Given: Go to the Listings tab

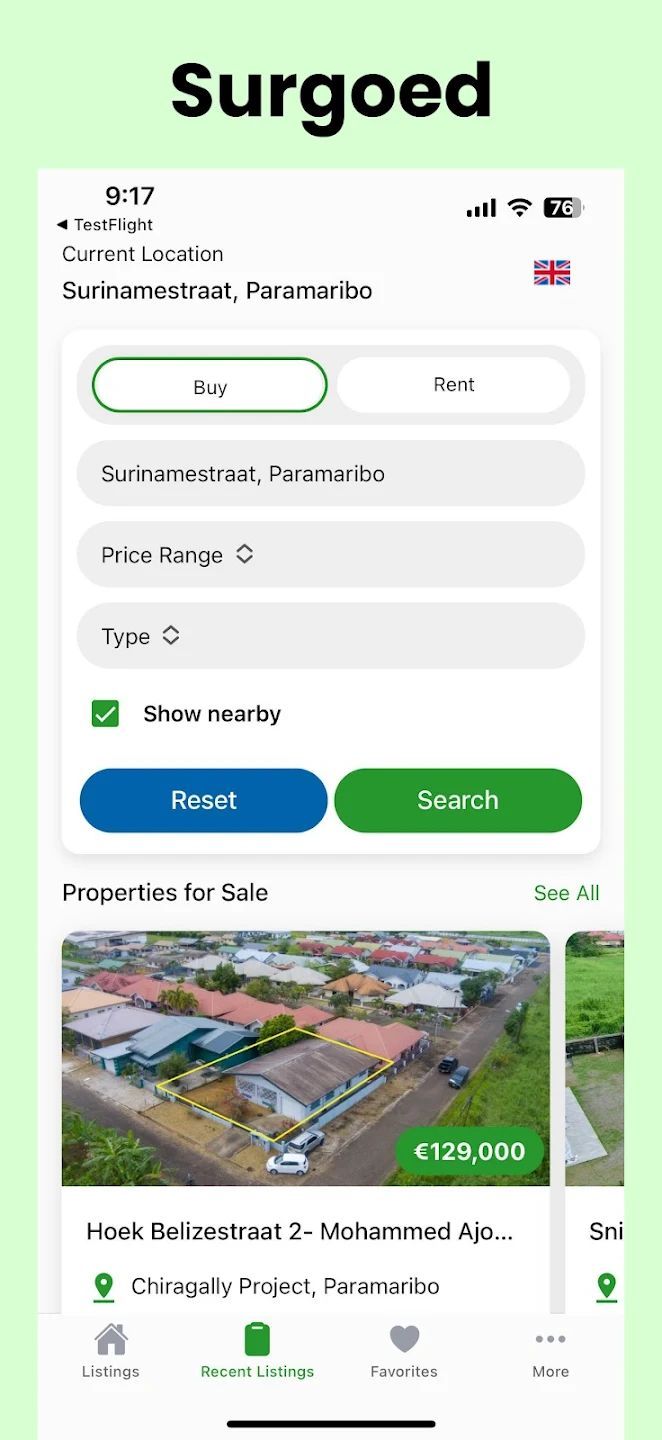Looking at the screenshot, I should [111, 1351].
